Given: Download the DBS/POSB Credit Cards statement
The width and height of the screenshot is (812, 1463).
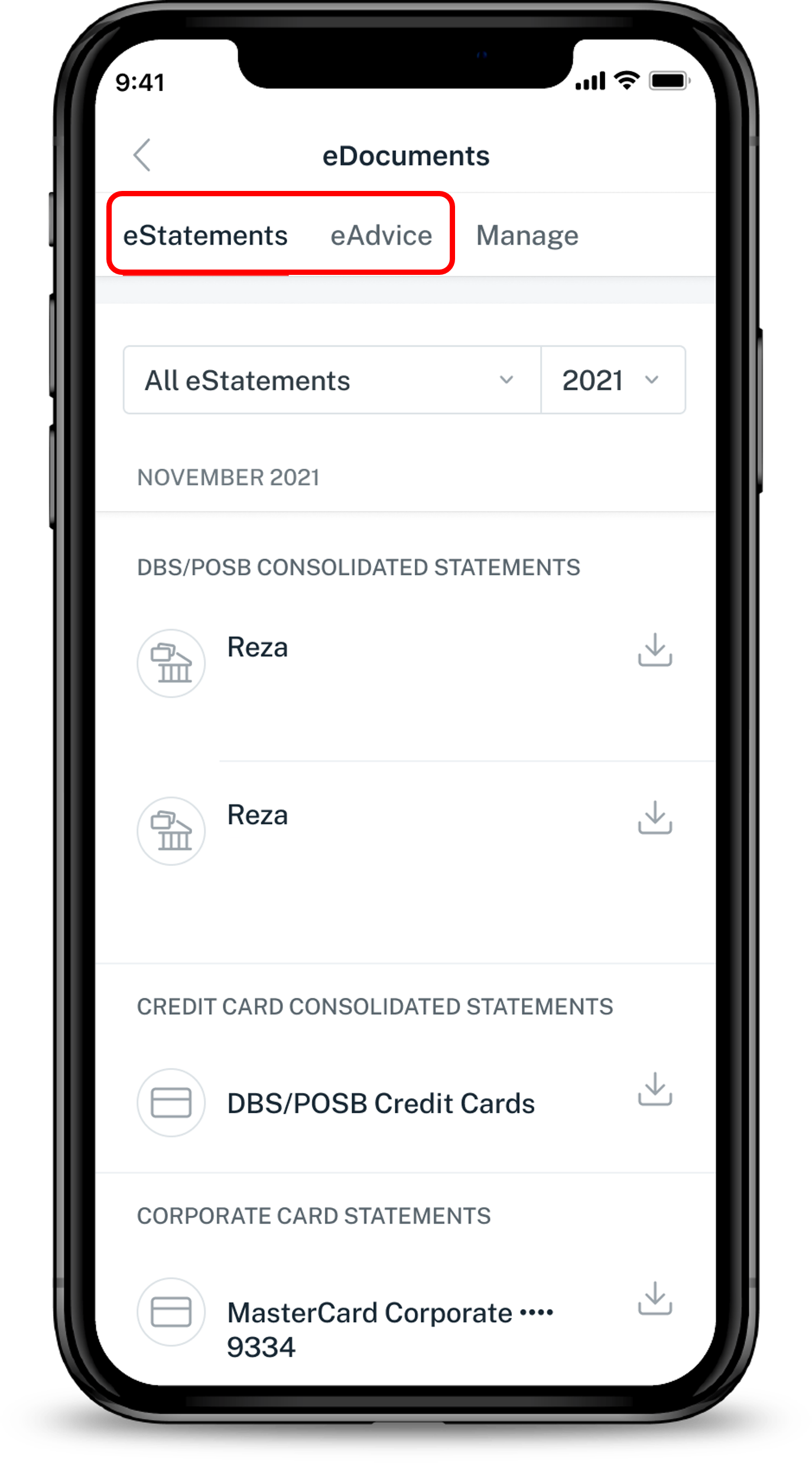Looking at the screenshot, I should (x=655, y=1089).
